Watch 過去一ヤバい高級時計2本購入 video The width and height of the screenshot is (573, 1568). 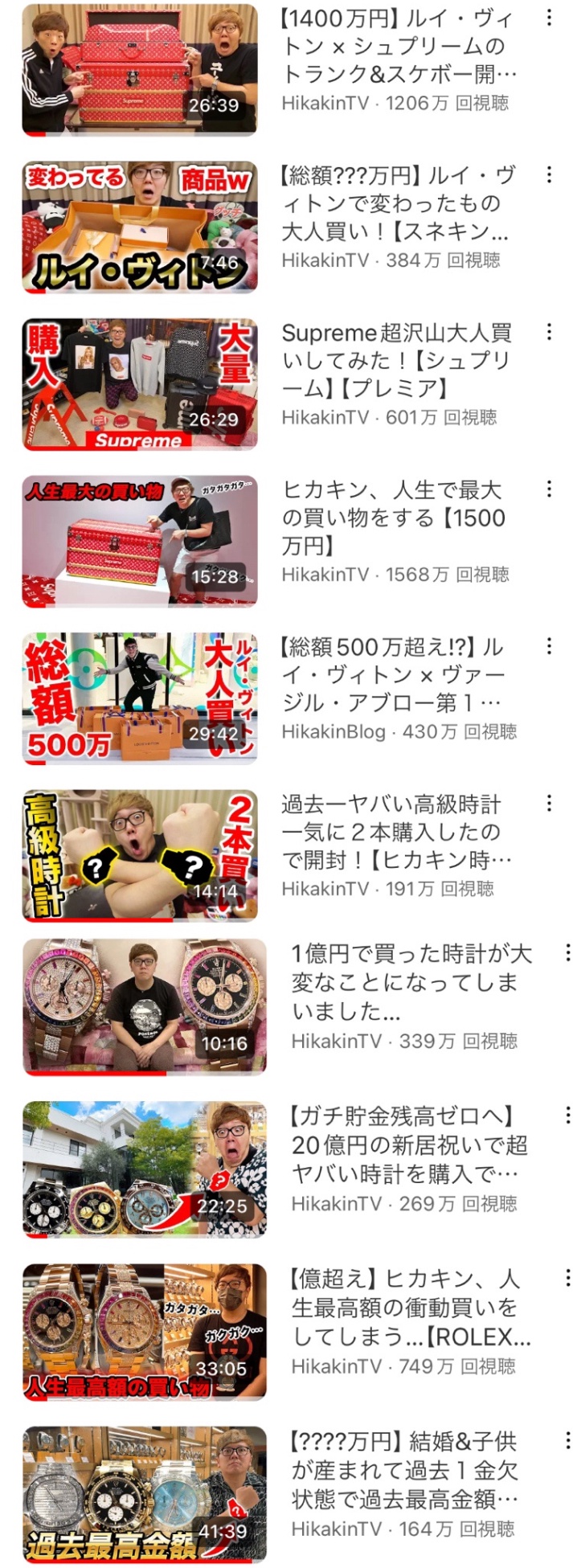(x=140, y=854)
